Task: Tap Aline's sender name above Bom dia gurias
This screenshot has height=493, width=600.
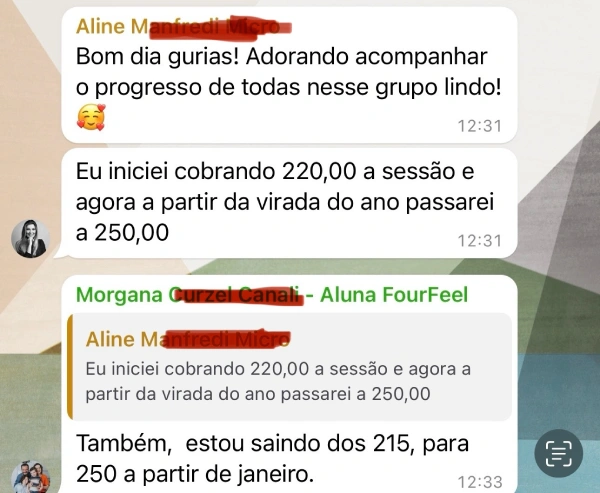Action: (x=183, y=27)
